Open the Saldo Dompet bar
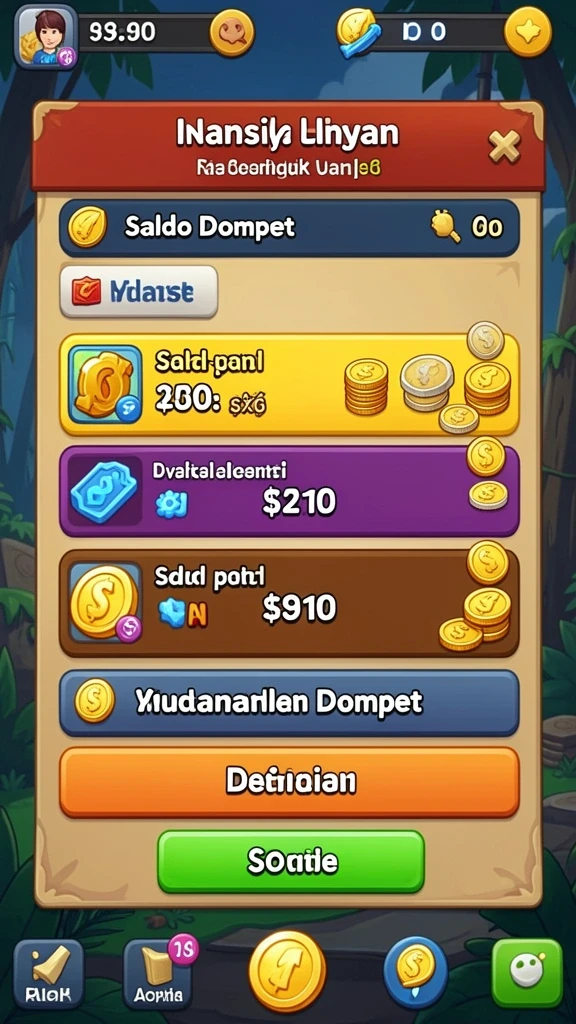The height and width of the screenshot is (1024, 576). 289,227
